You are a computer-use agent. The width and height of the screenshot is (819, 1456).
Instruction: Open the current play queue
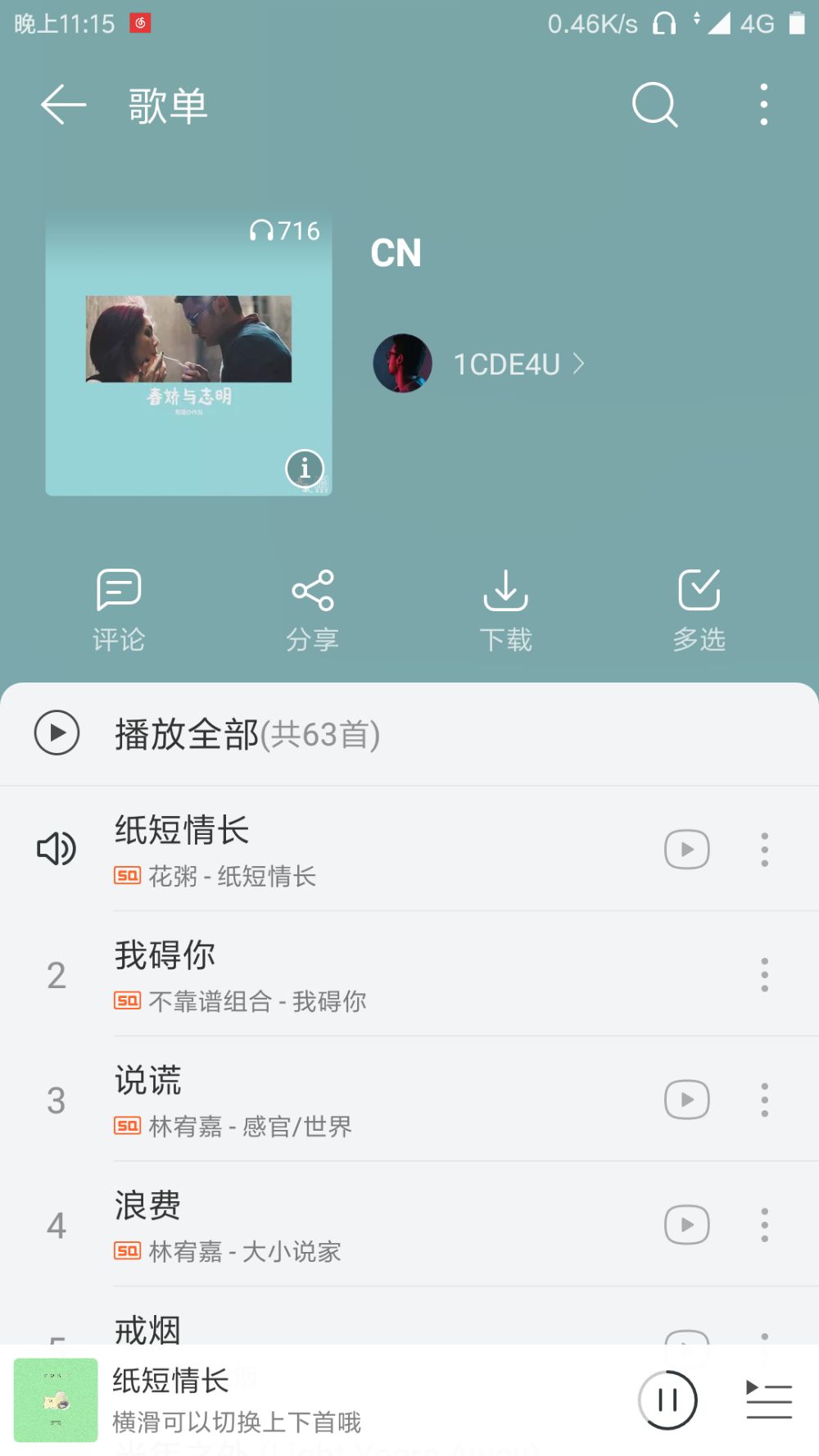[769, 1399]
